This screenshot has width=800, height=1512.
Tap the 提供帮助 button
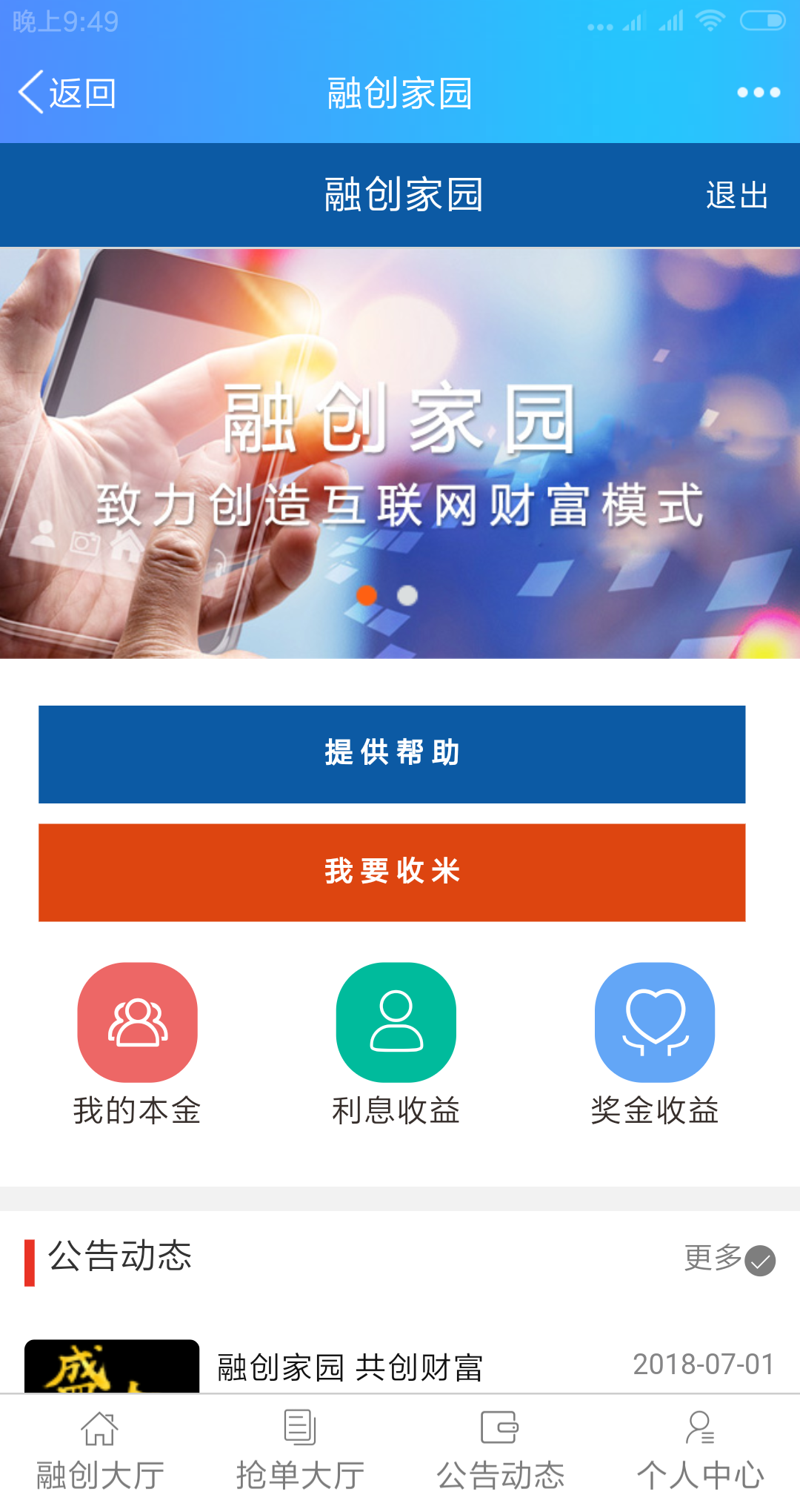[392, 754]
